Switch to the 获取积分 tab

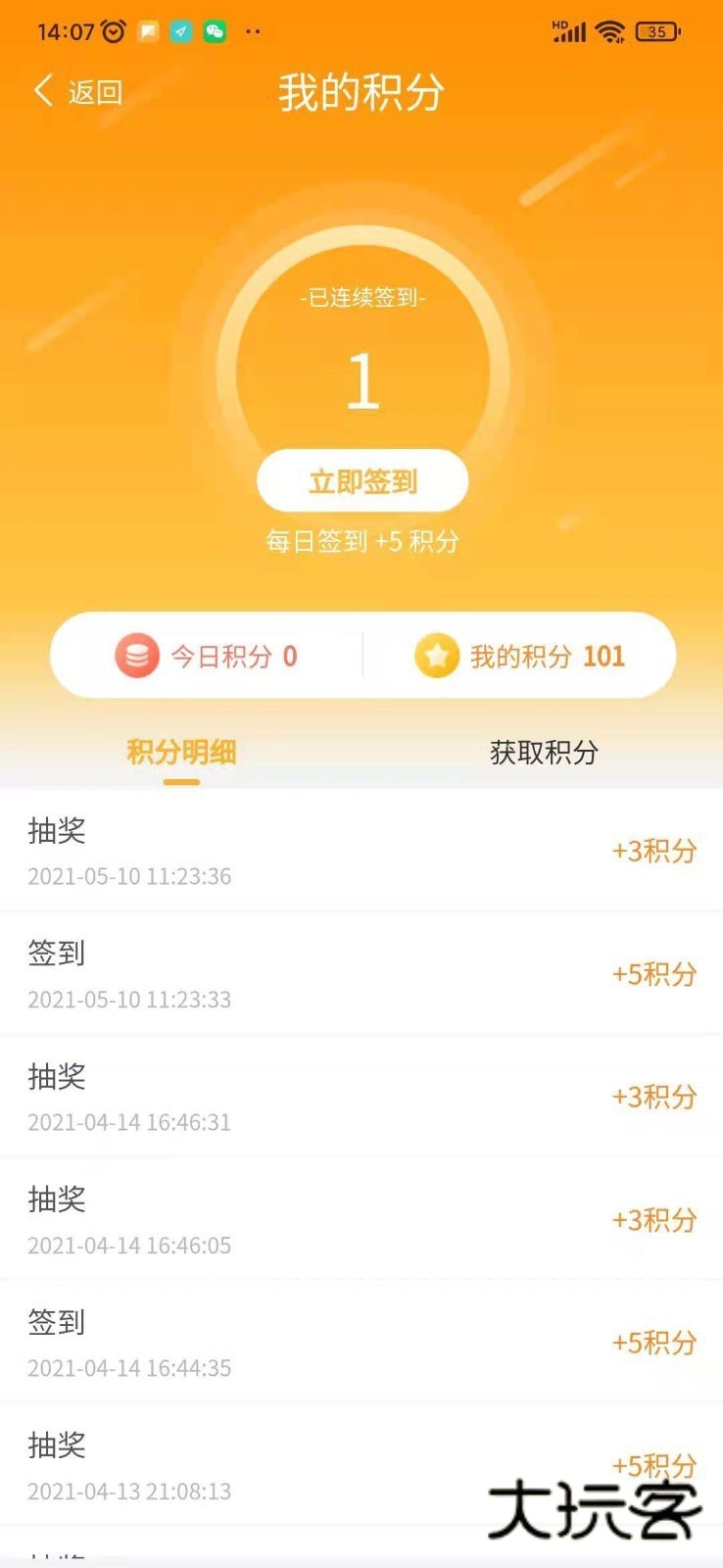click(544, 752)
